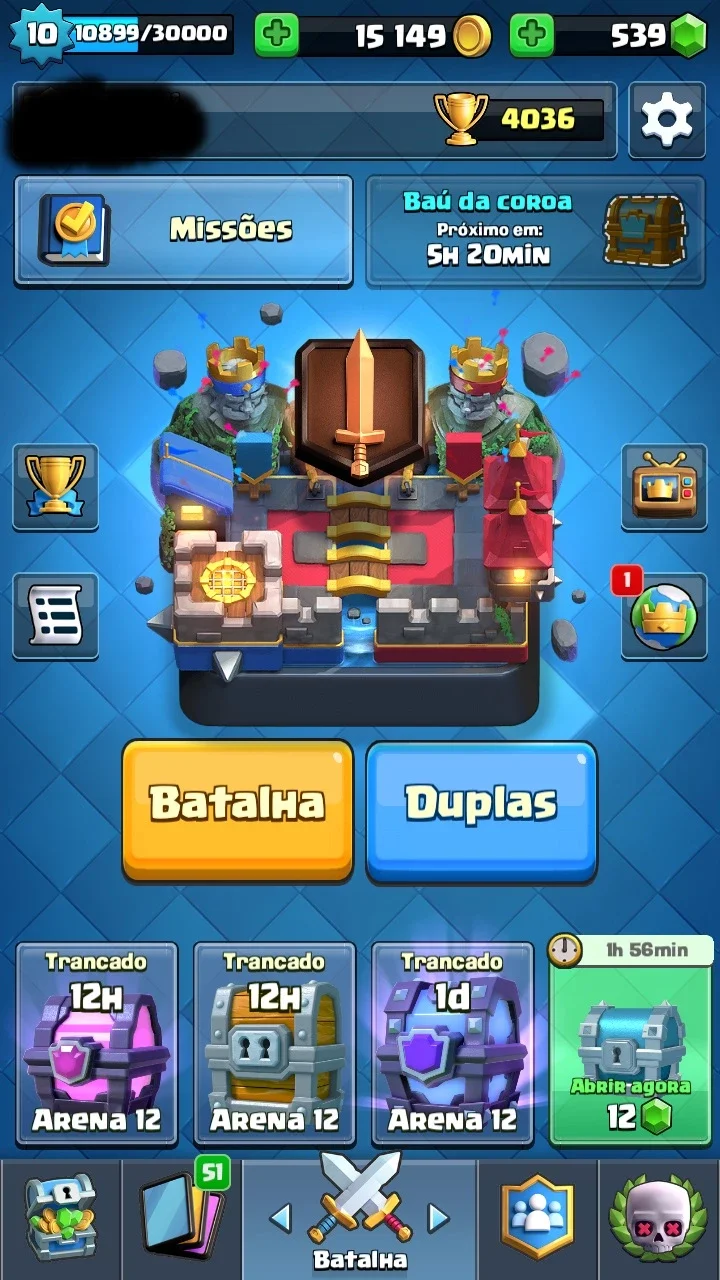Screen dimensions: 720x1280
Task: Open the trophy leaderboard icon
Action: coord(55,487)
